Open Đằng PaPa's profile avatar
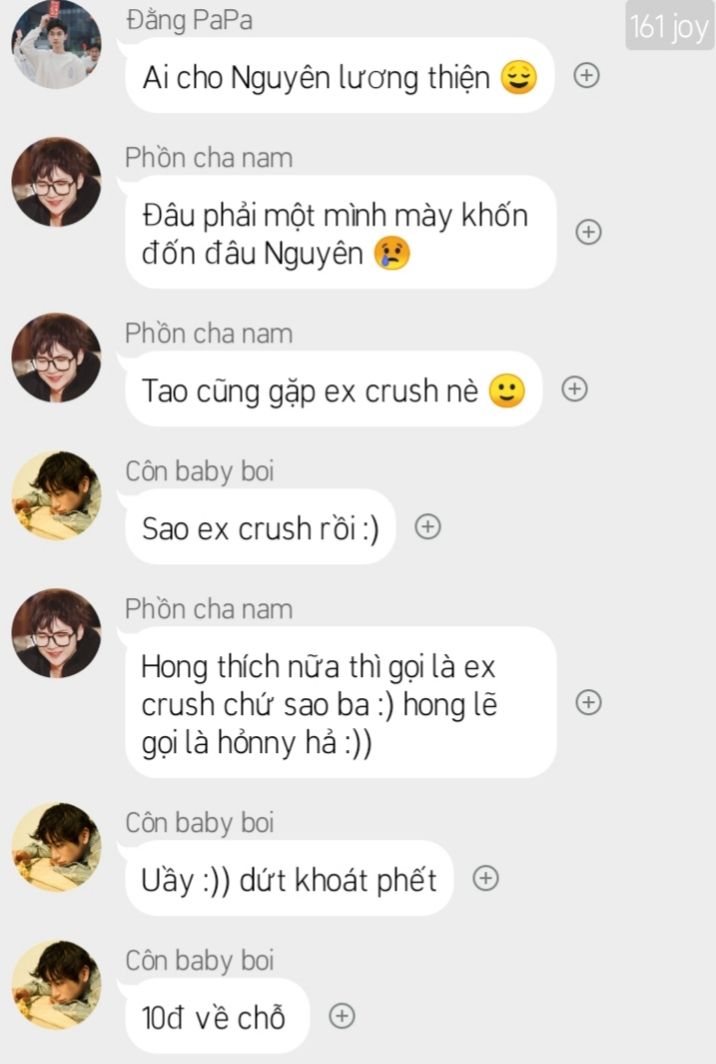The height and width of the screenshot is (1064, 716). pyautogui.click(x=56, y=44)
